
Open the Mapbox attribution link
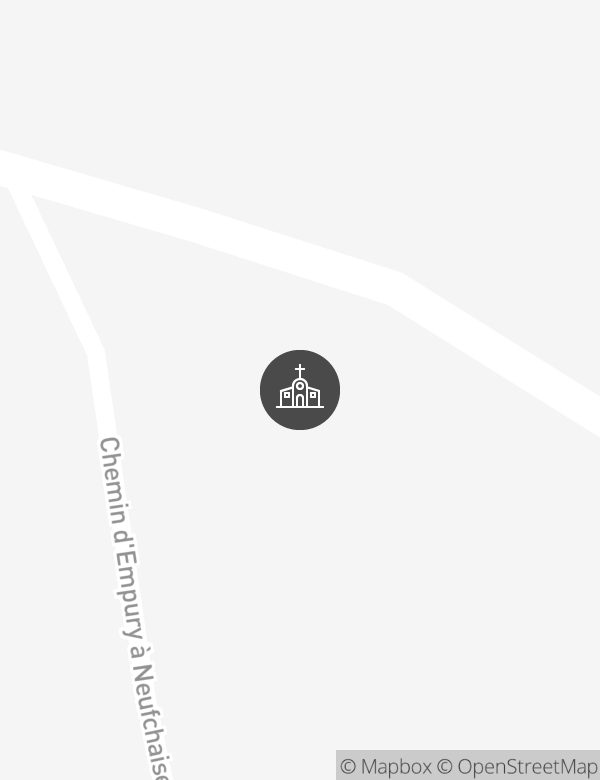pyautogui.click(x=386, y=767)
